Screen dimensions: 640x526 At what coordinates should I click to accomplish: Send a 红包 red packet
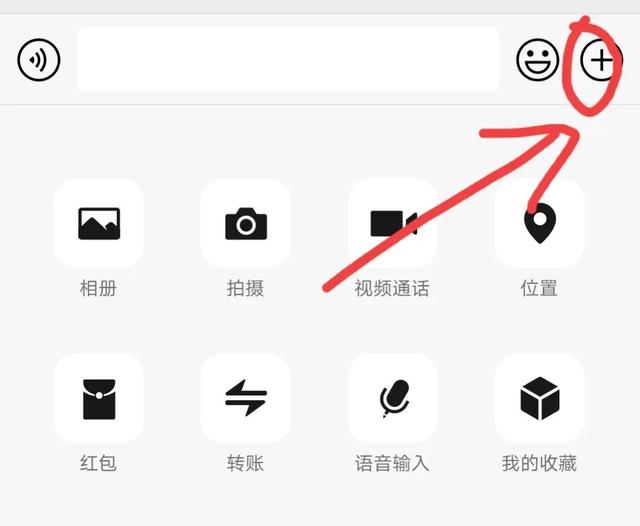pyautogui.click(x=99, y=398)
